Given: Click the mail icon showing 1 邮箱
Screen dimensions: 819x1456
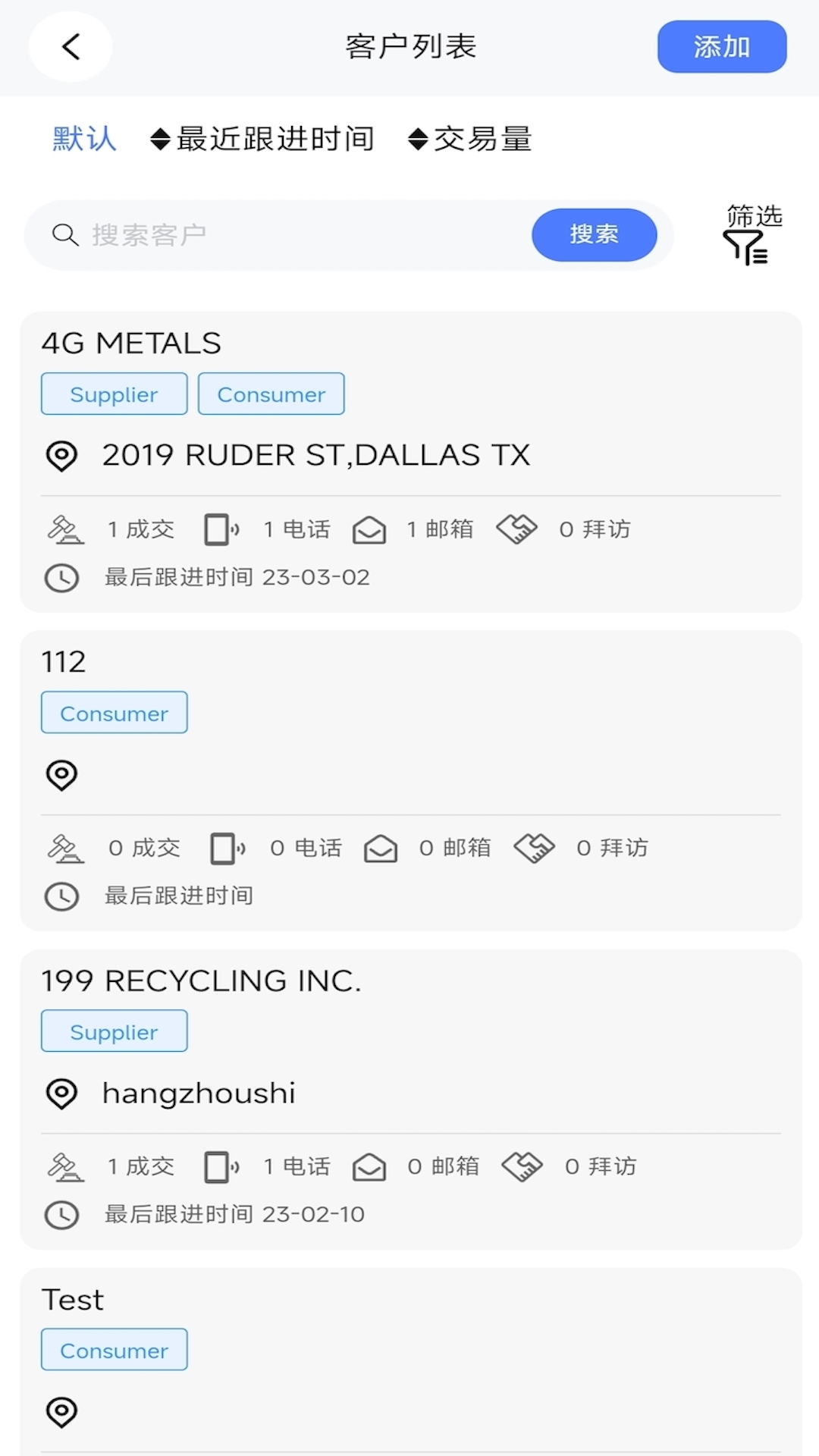Looking at the screenshot, I should tap(370, 529).
